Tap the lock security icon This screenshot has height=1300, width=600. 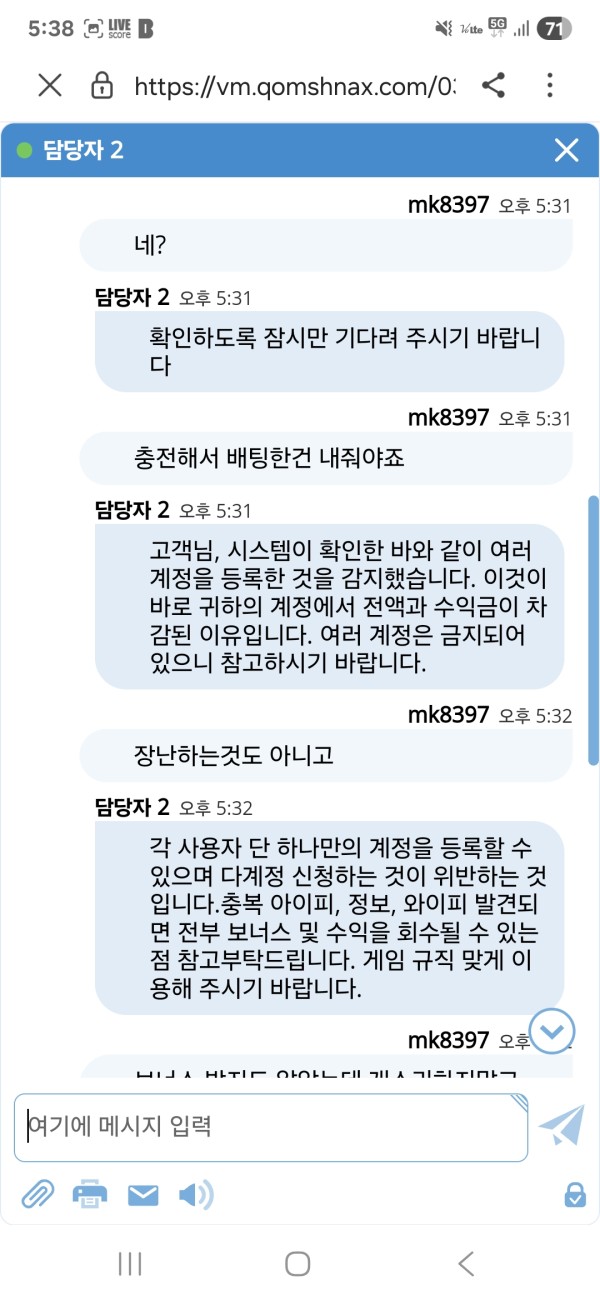point(575,1194)
